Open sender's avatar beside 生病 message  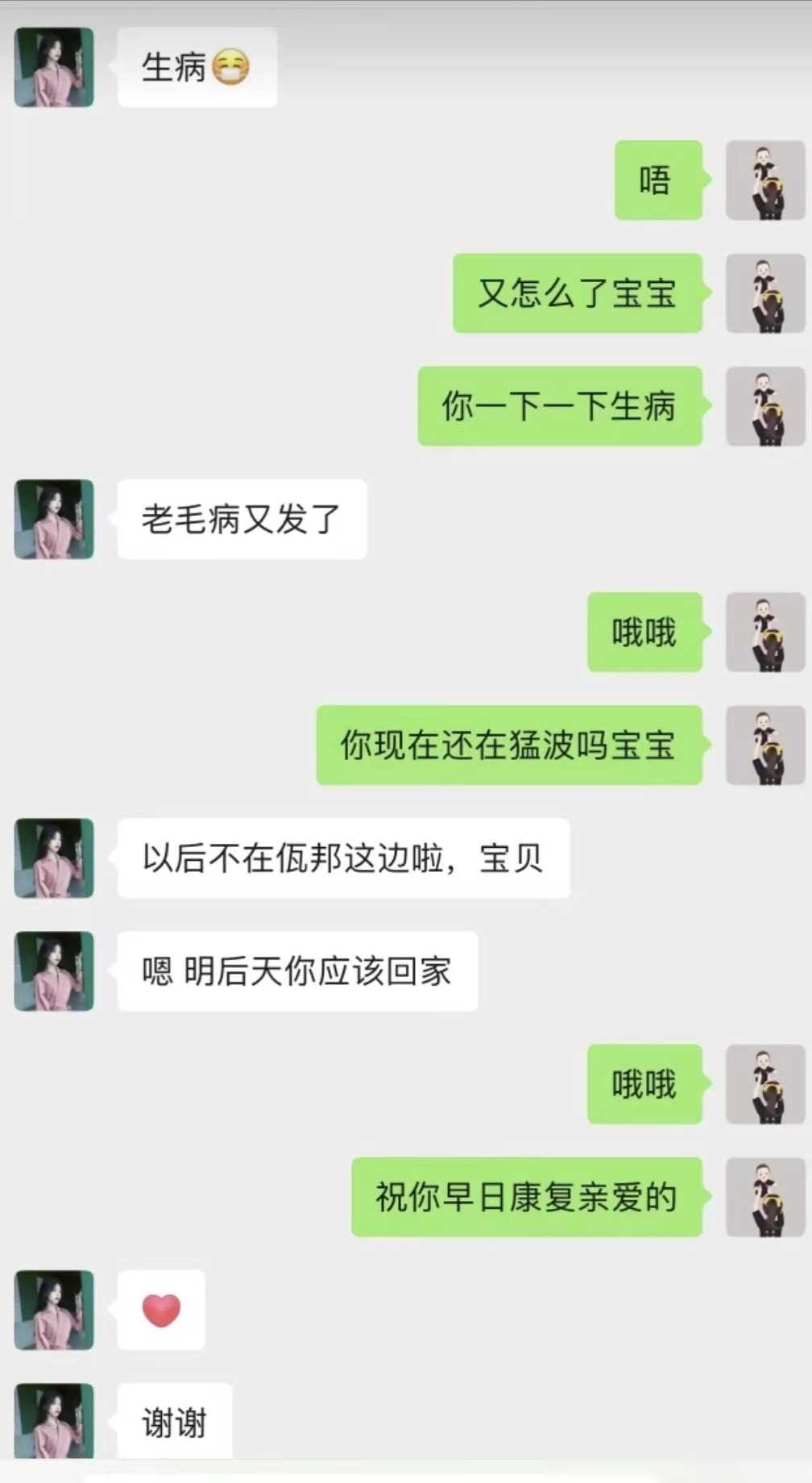tap(54, 67)
